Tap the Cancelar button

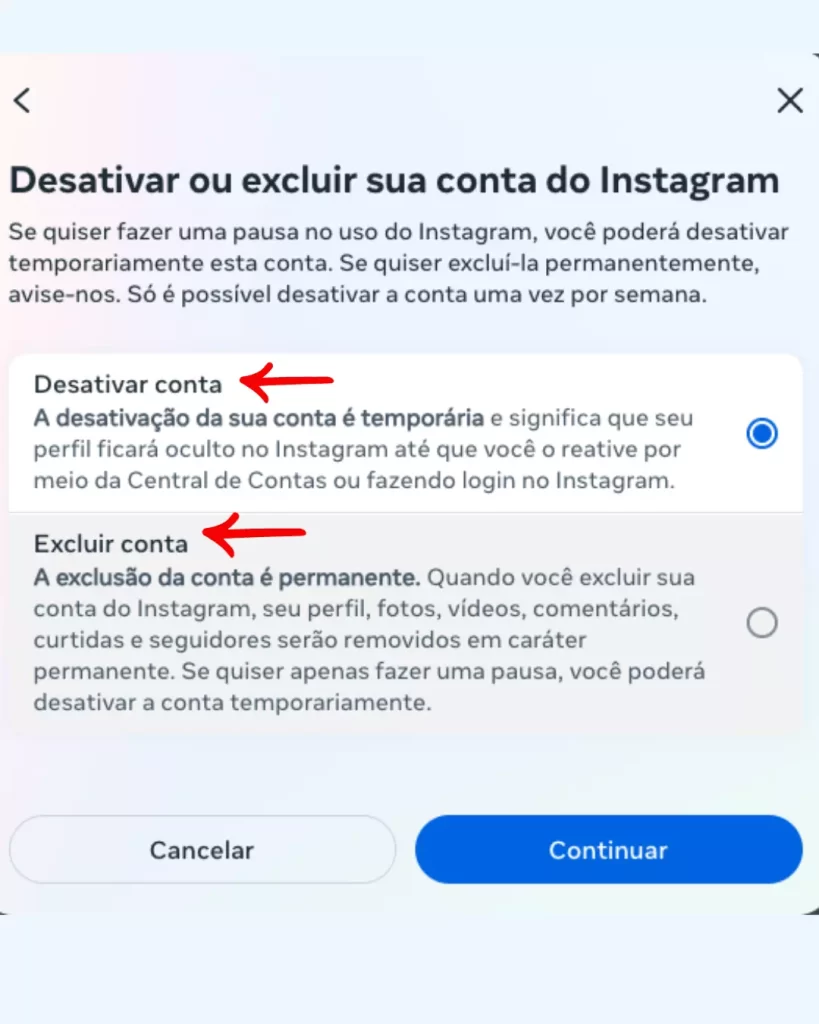point(202,850)
